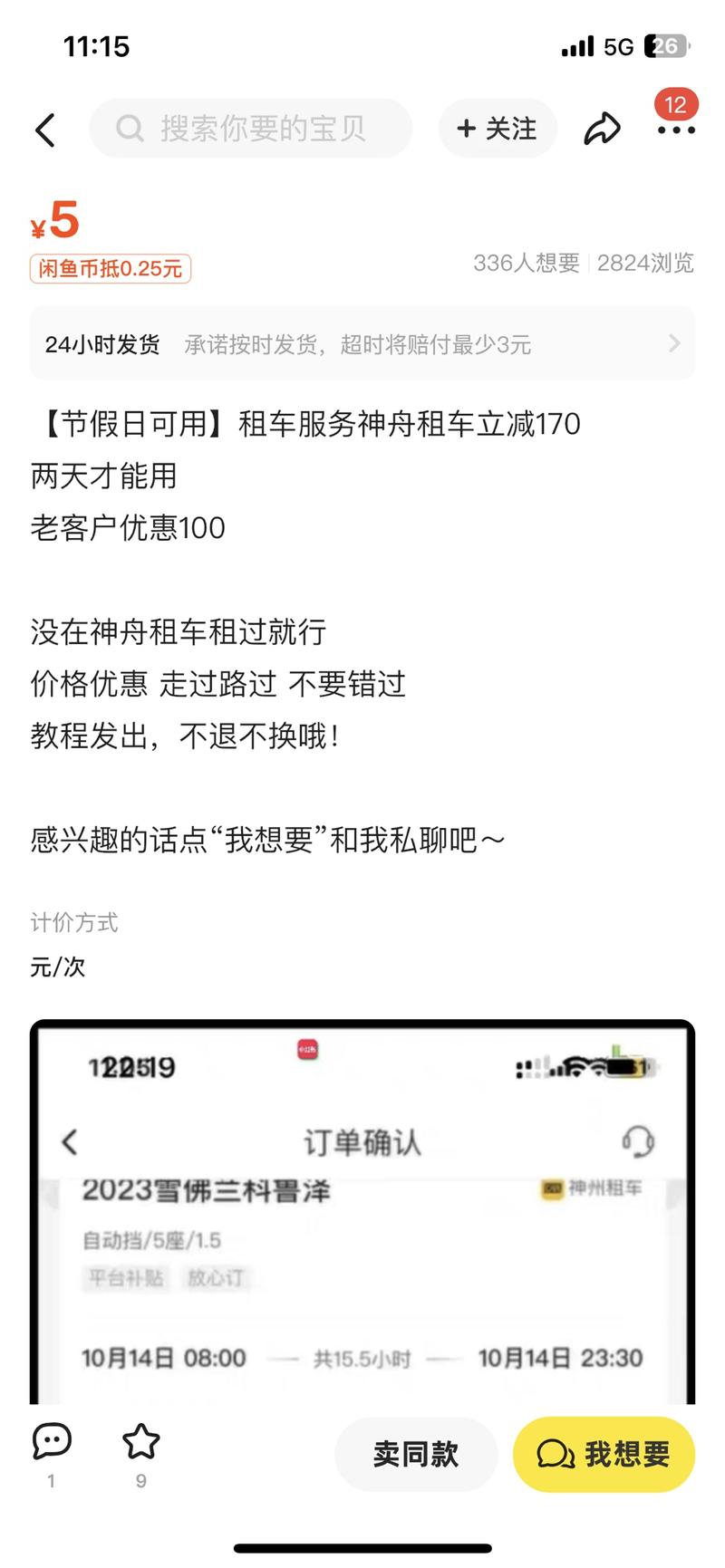Open the 订单确认 product image
Screen dimensions: 725x1568
tap(362, 1214)
